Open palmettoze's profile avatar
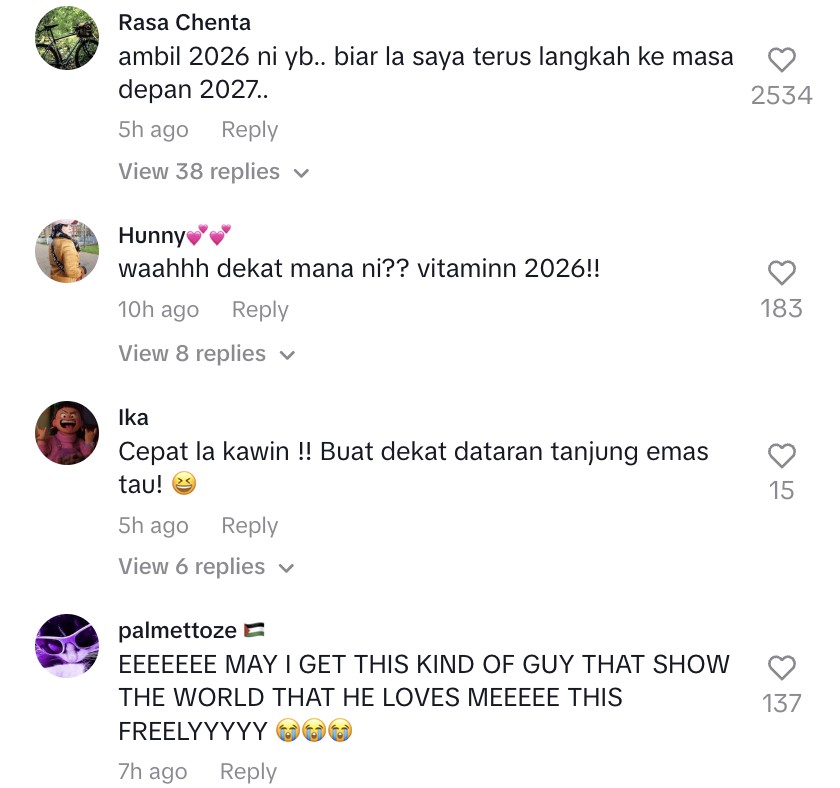Screen dimensions: 840x788 67,646
